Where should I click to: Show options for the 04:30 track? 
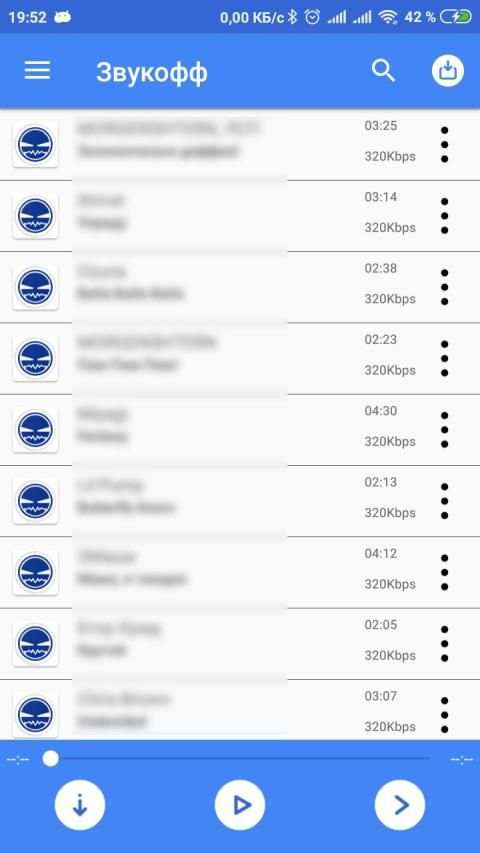[x=445, y=430]
